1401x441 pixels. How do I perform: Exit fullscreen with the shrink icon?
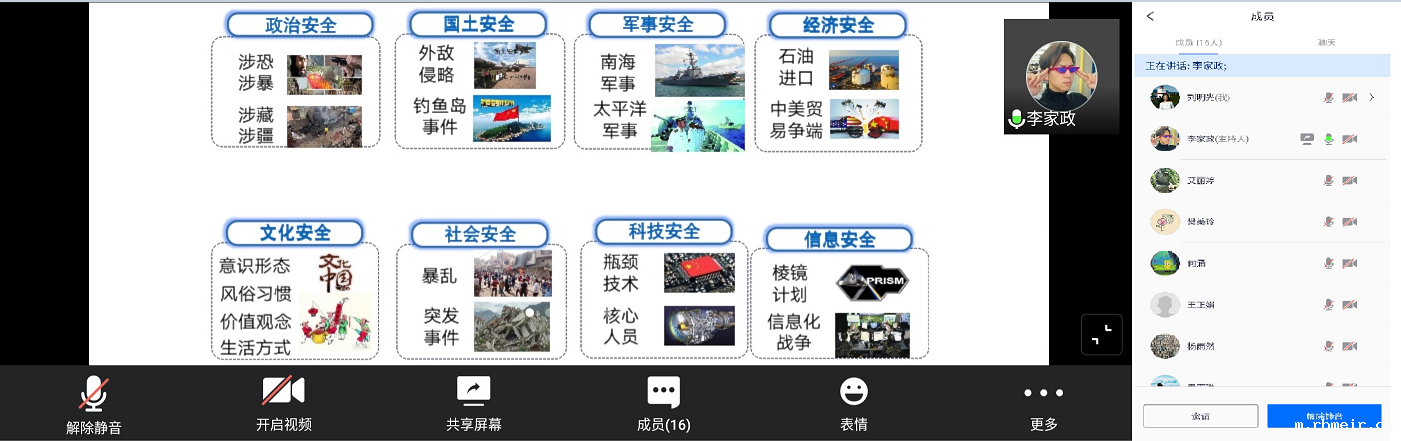click(1101, 335)
